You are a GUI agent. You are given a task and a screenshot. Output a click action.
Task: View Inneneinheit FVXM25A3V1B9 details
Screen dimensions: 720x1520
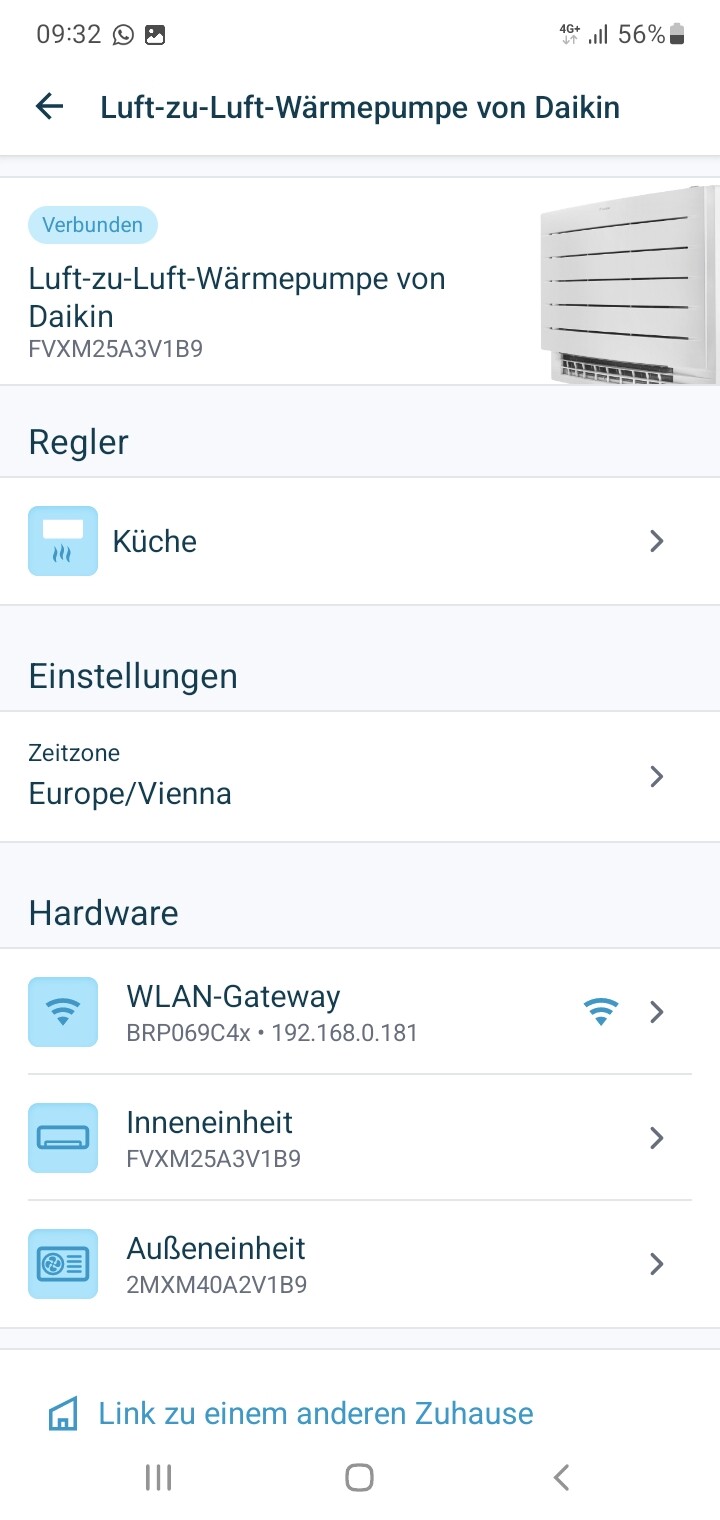tap(360, 1138)
